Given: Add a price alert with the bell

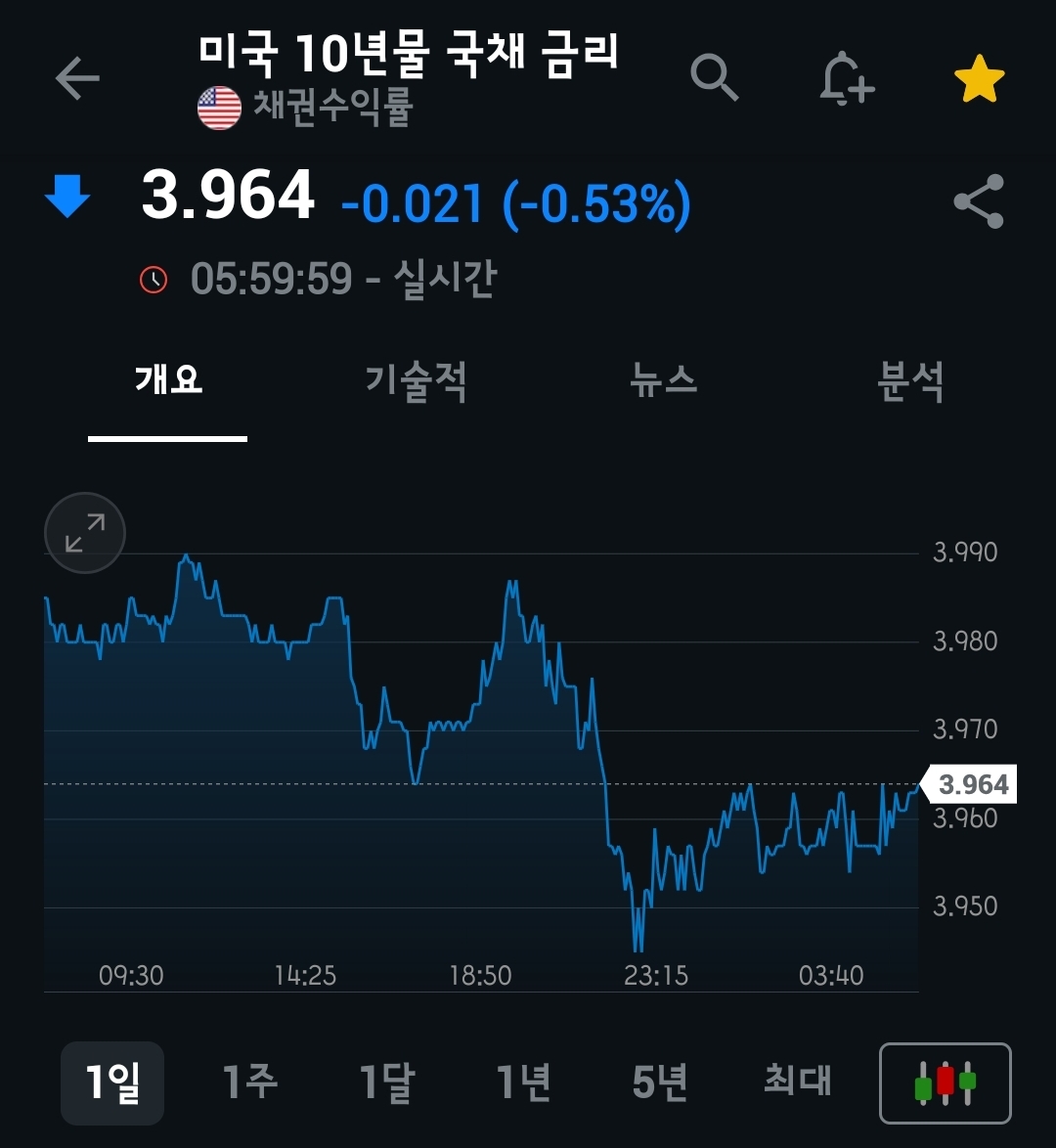Looking at the screenshot, I should [846, 78].
